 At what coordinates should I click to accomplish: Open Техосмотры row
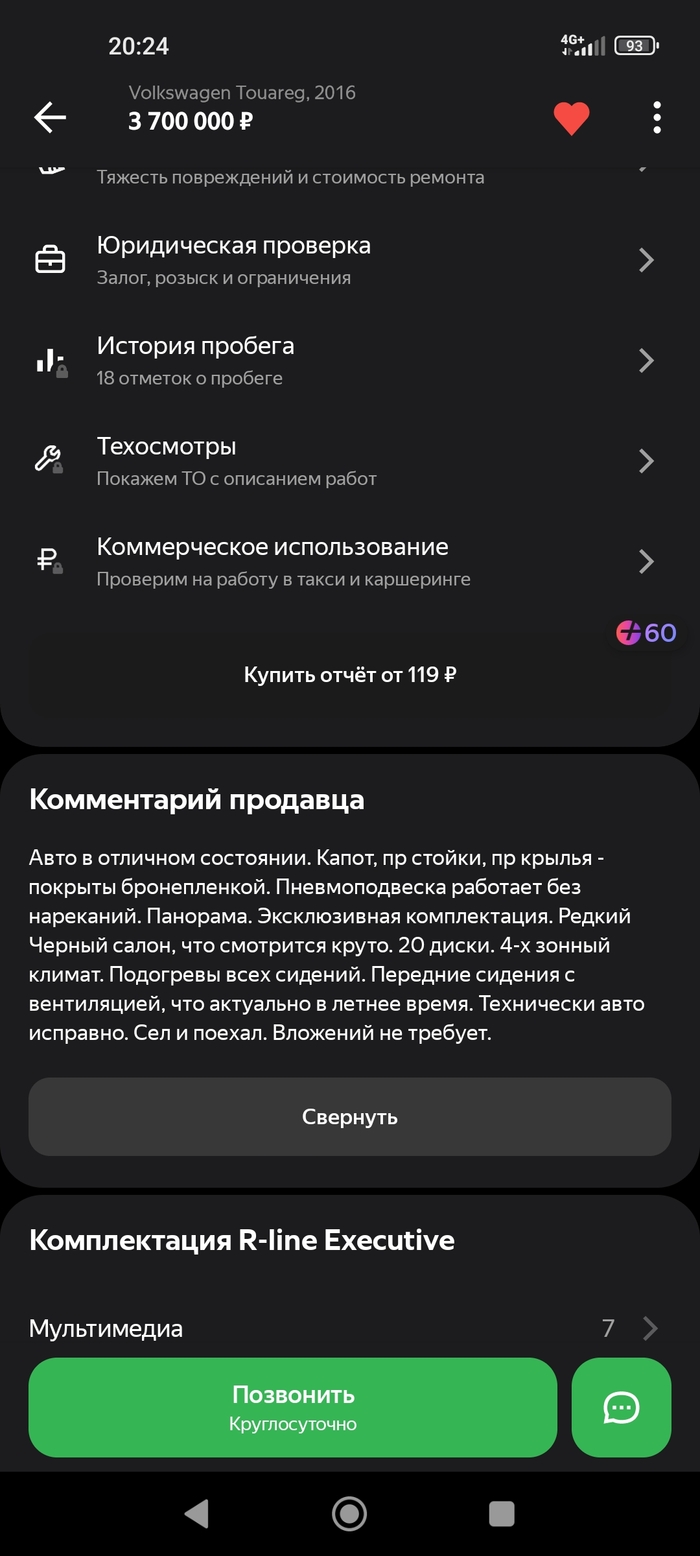350,461
